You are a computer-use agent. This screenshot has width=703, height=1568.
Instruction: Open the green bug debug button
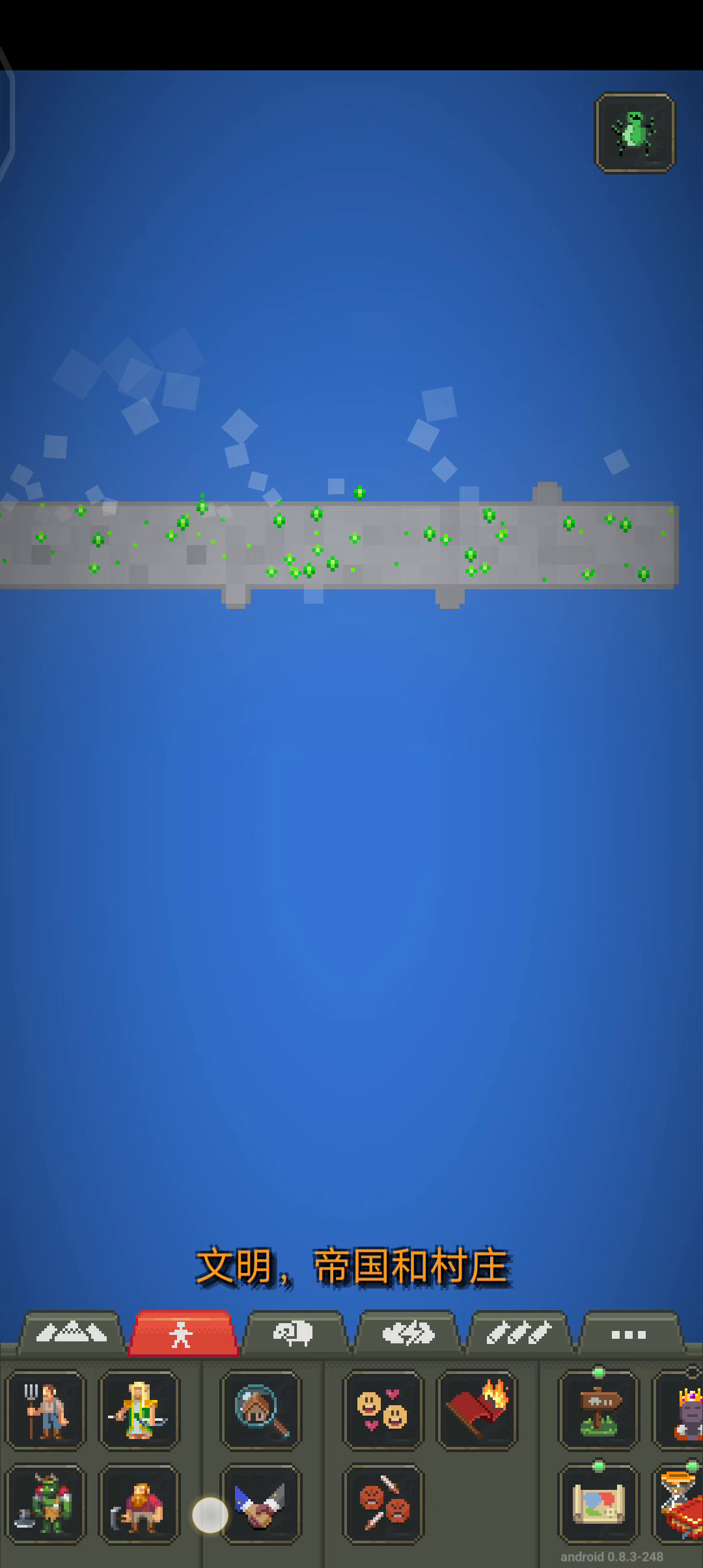pyautogui.click(x=635, y=133)
